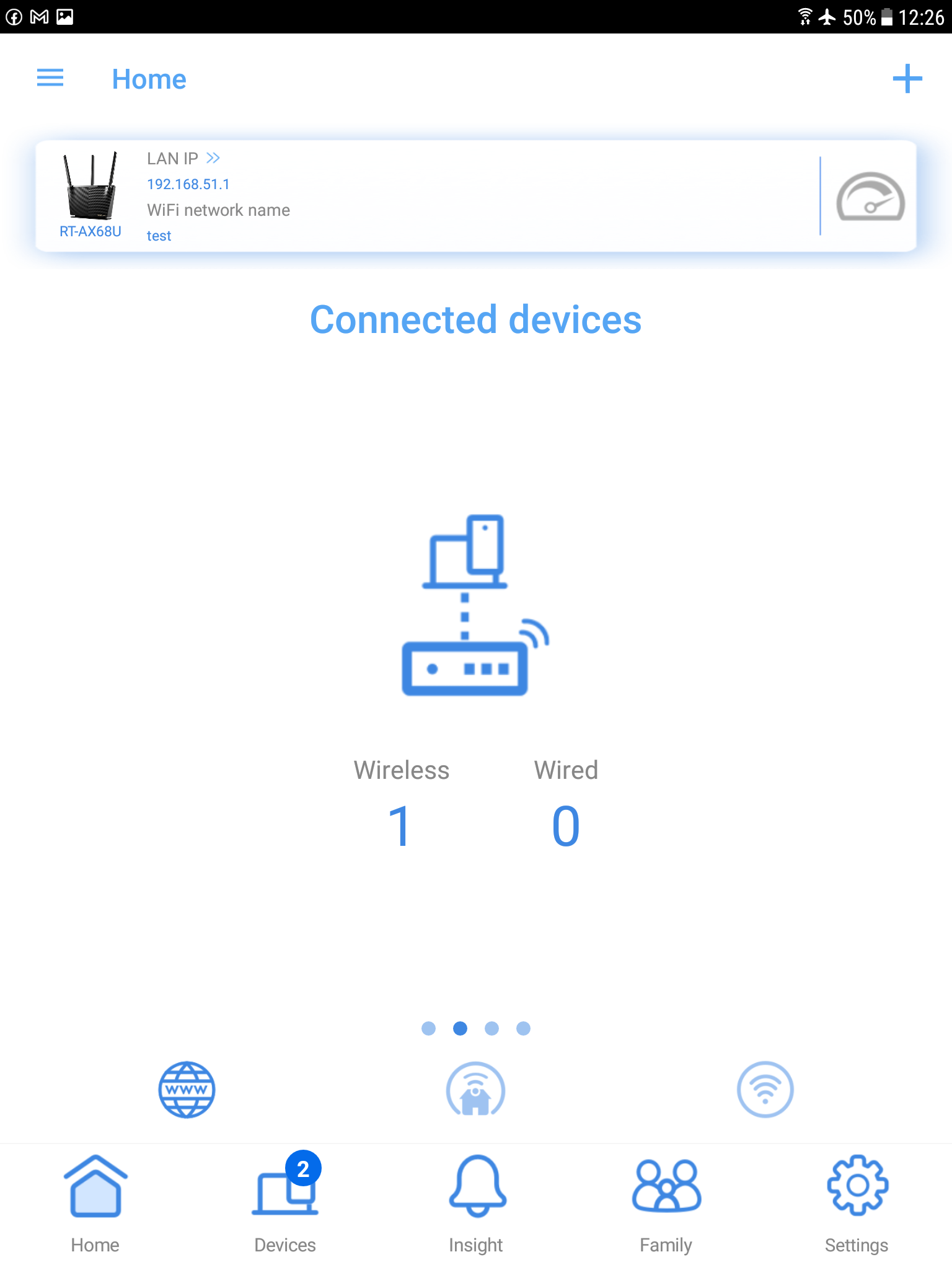Tap the Wired device count
The width and height of the screenshot is (952, 1270).
click(x=565, y=825)
